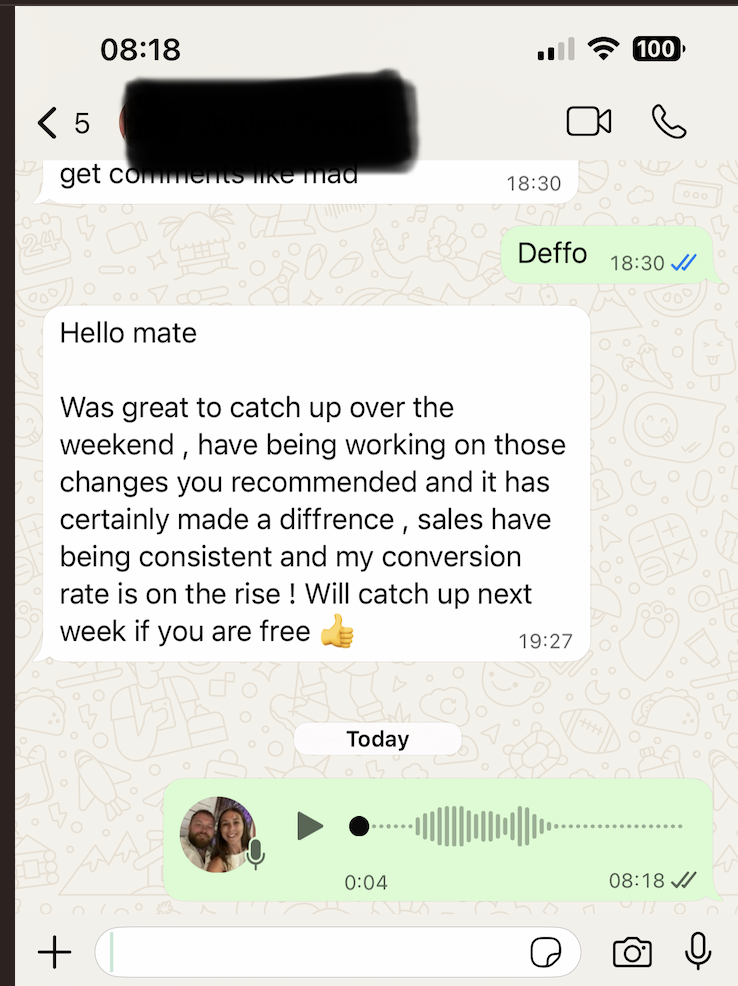Start a voice call
Viewport: 738px width, 986px height.
click(669, 122)
